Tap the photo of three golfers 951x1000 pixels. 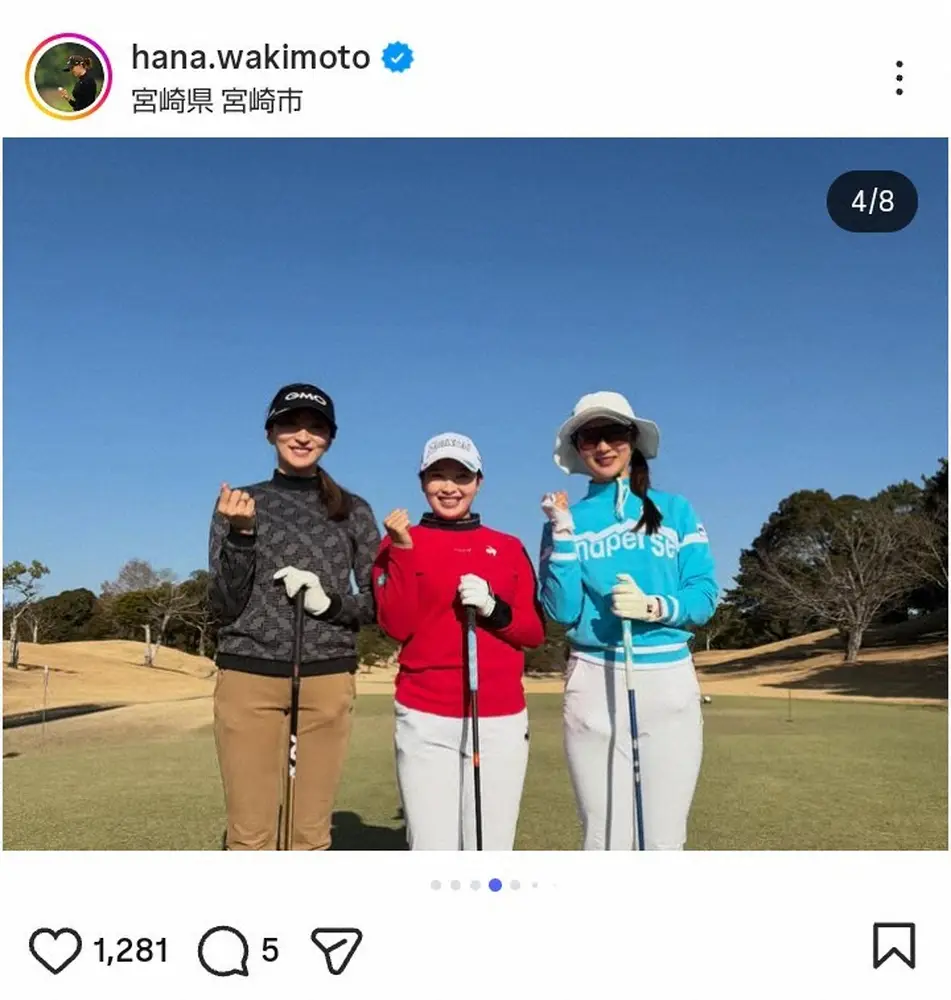[475, 493]
